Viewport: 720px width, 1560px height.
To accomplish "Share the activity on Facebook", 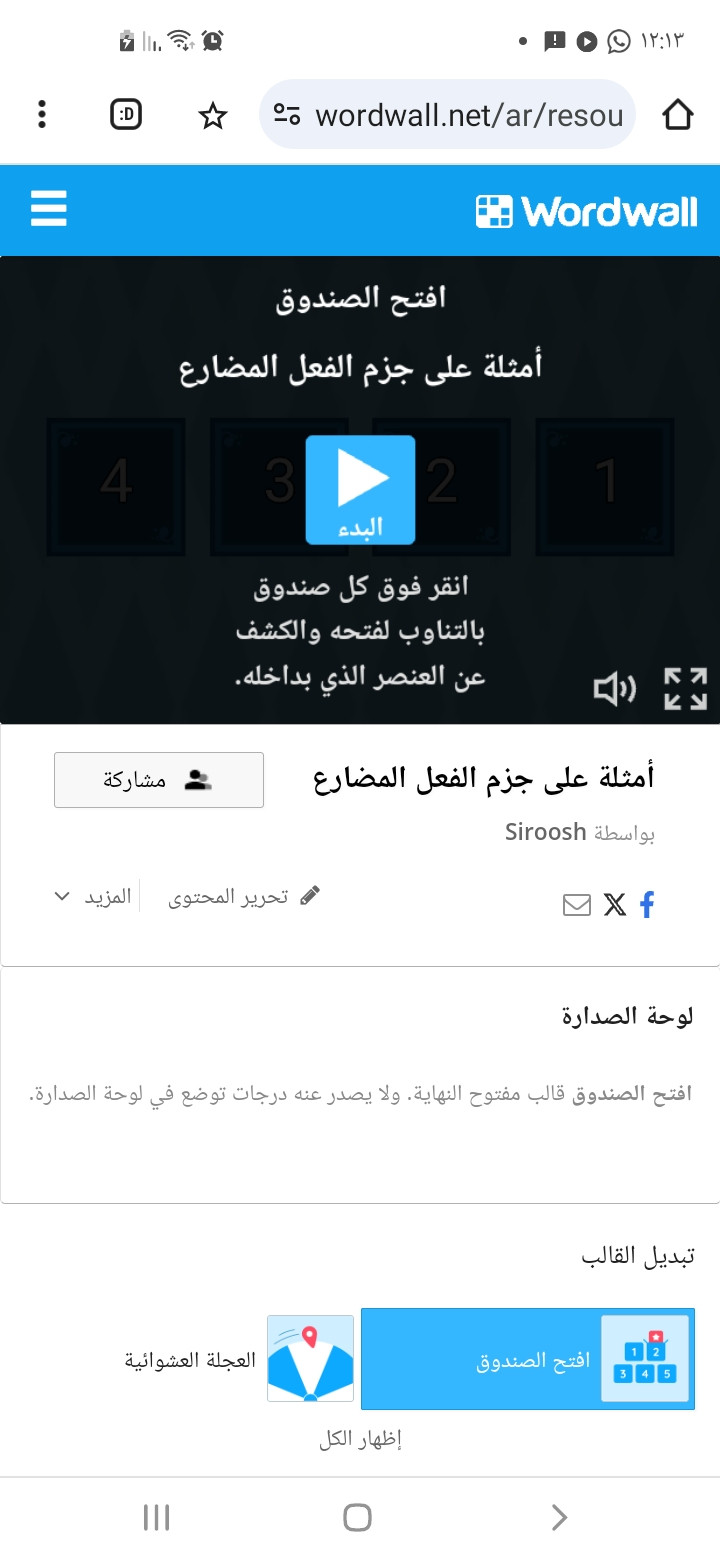I will [647, 905].
